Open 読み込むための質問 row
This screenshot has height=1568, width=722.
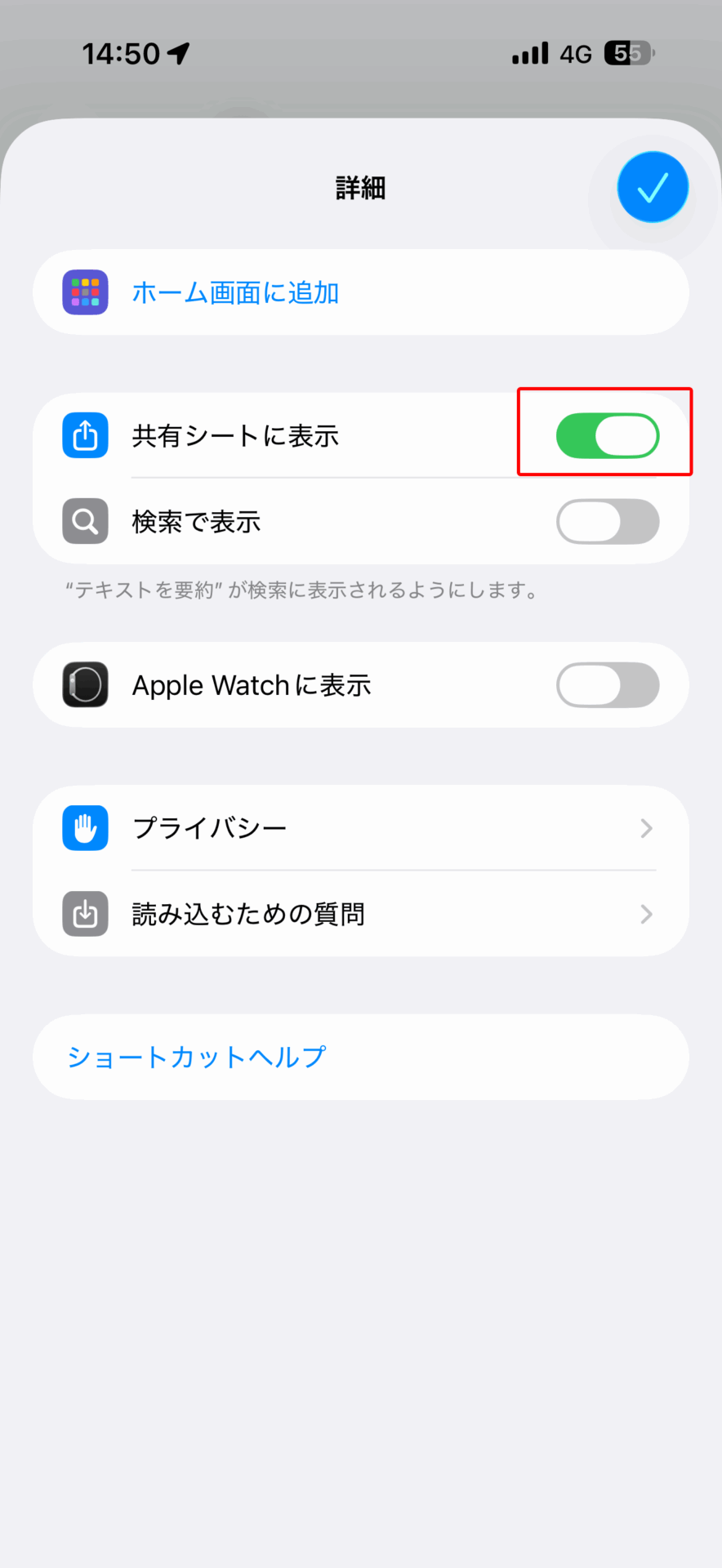(359, 914)
